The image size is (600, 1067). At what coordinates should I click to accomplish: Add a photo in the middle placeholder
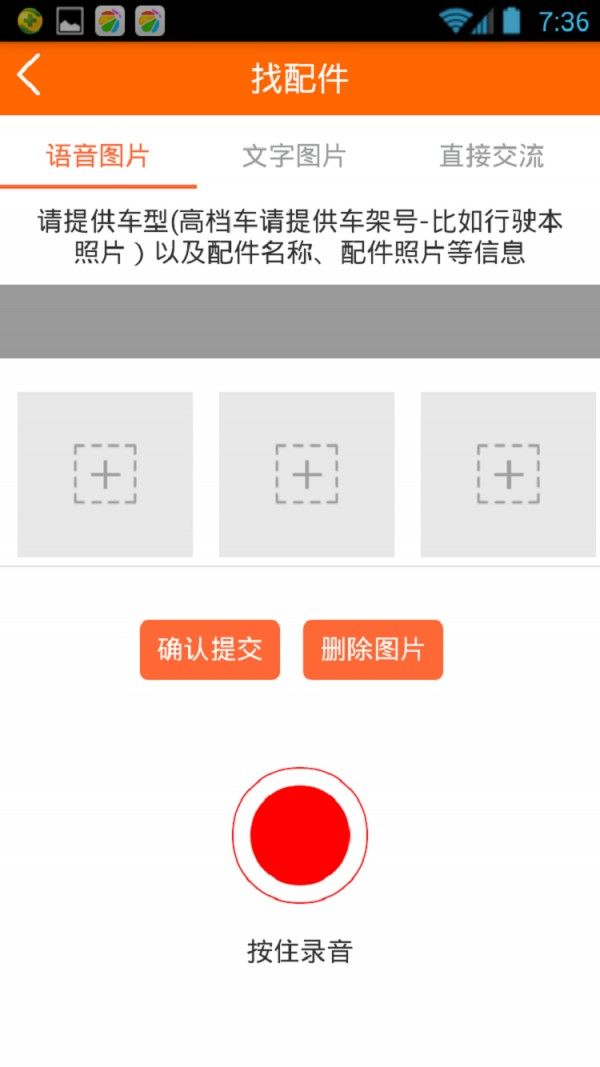(x=307, y=474)
